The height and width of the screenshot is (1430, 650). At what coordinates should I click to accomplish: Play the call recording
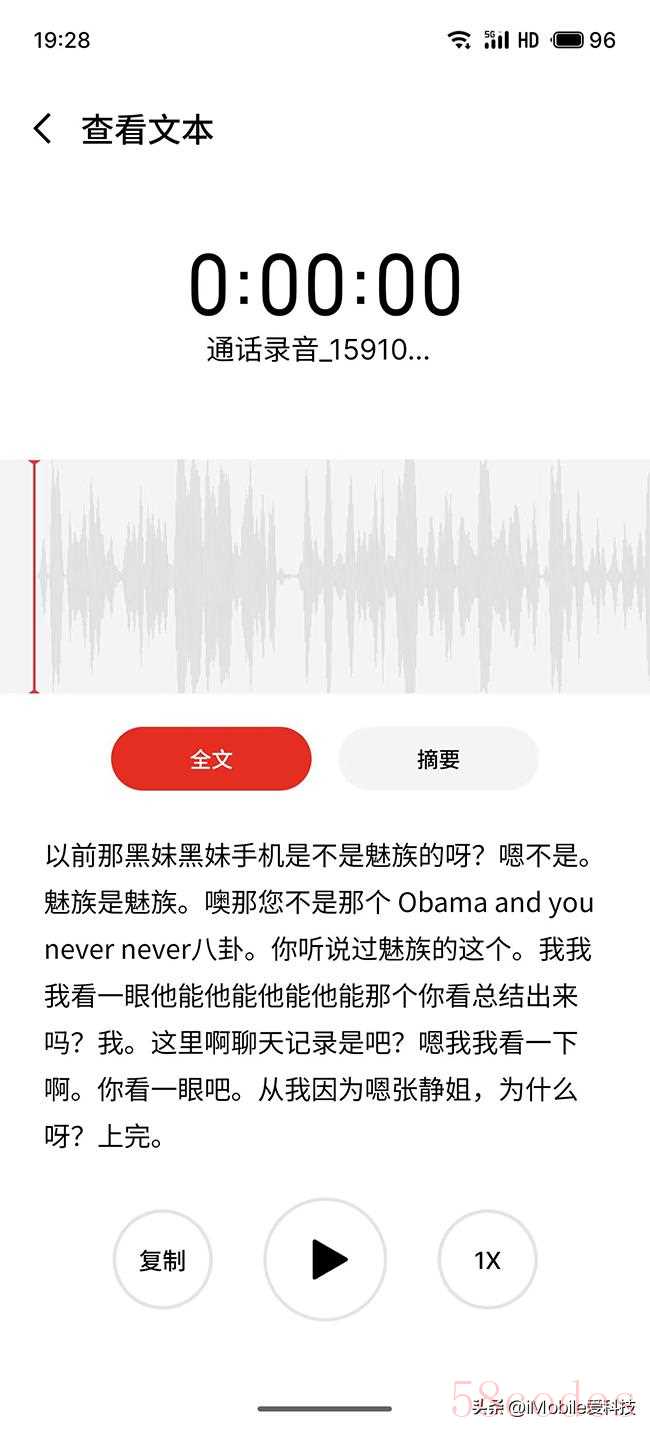pyautogui.click(x=325, y=1260)
